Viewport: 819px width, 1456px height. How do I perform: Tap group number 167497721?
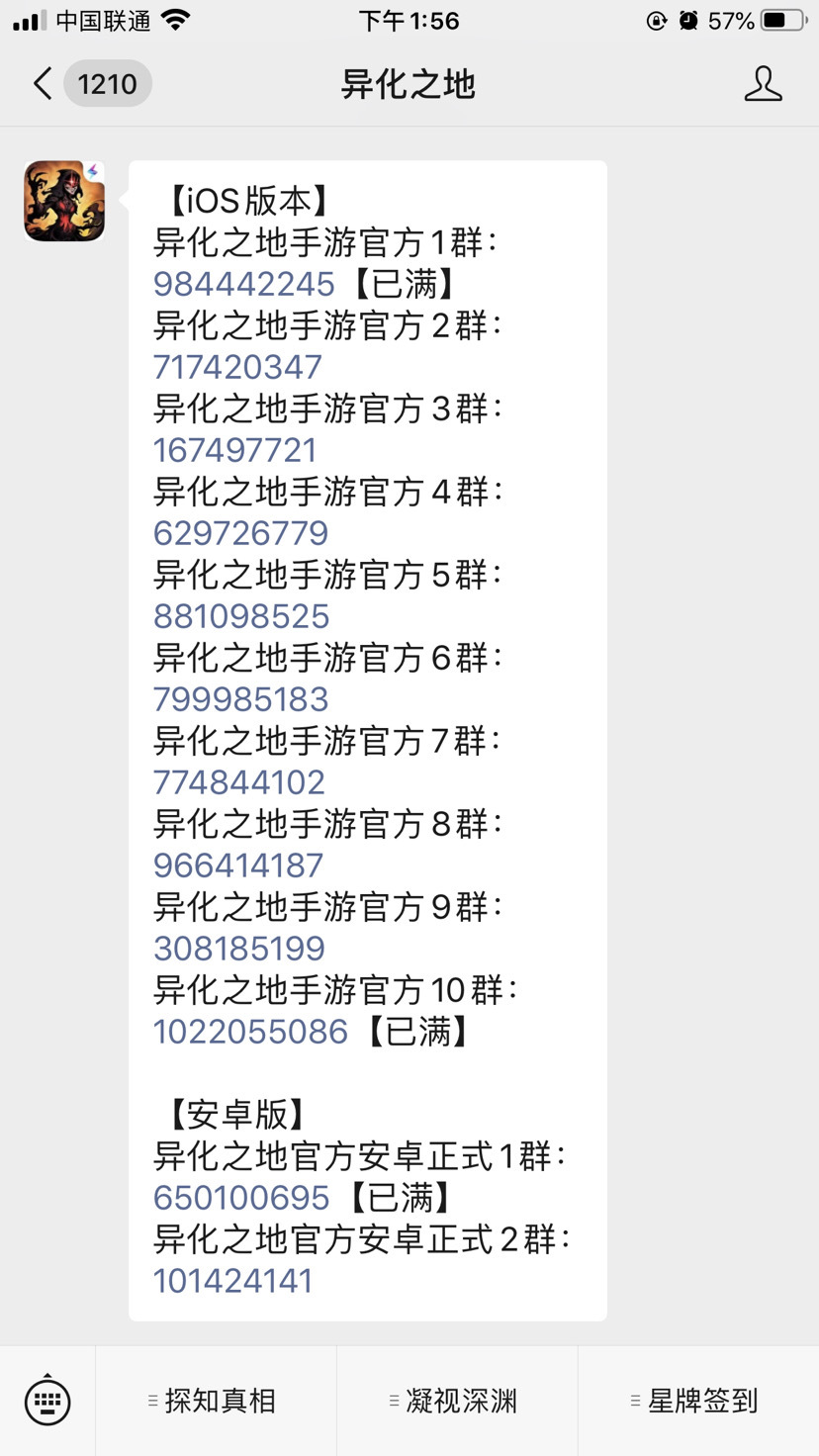coord(234,450)
